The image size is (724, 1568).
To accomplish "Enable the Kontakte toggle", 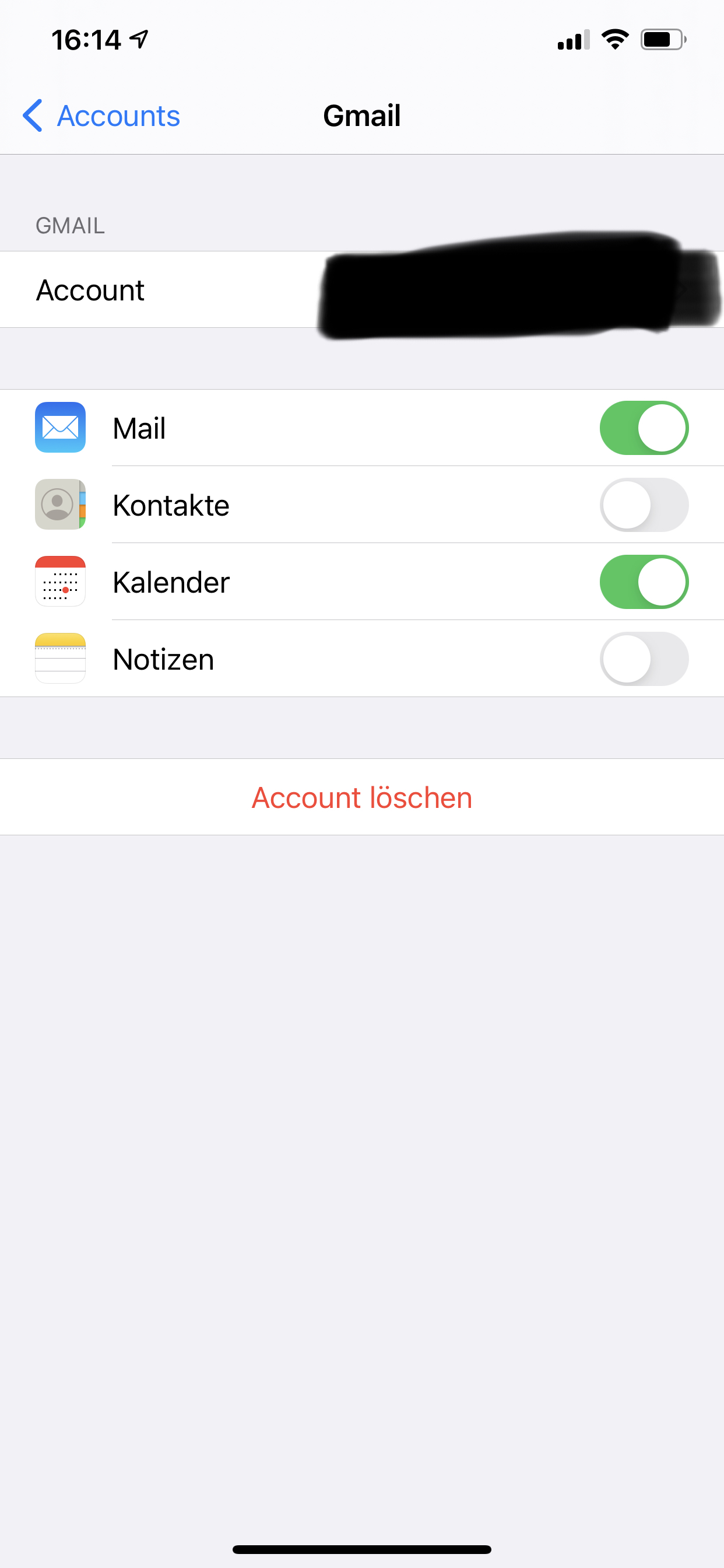I will point(644,505).
